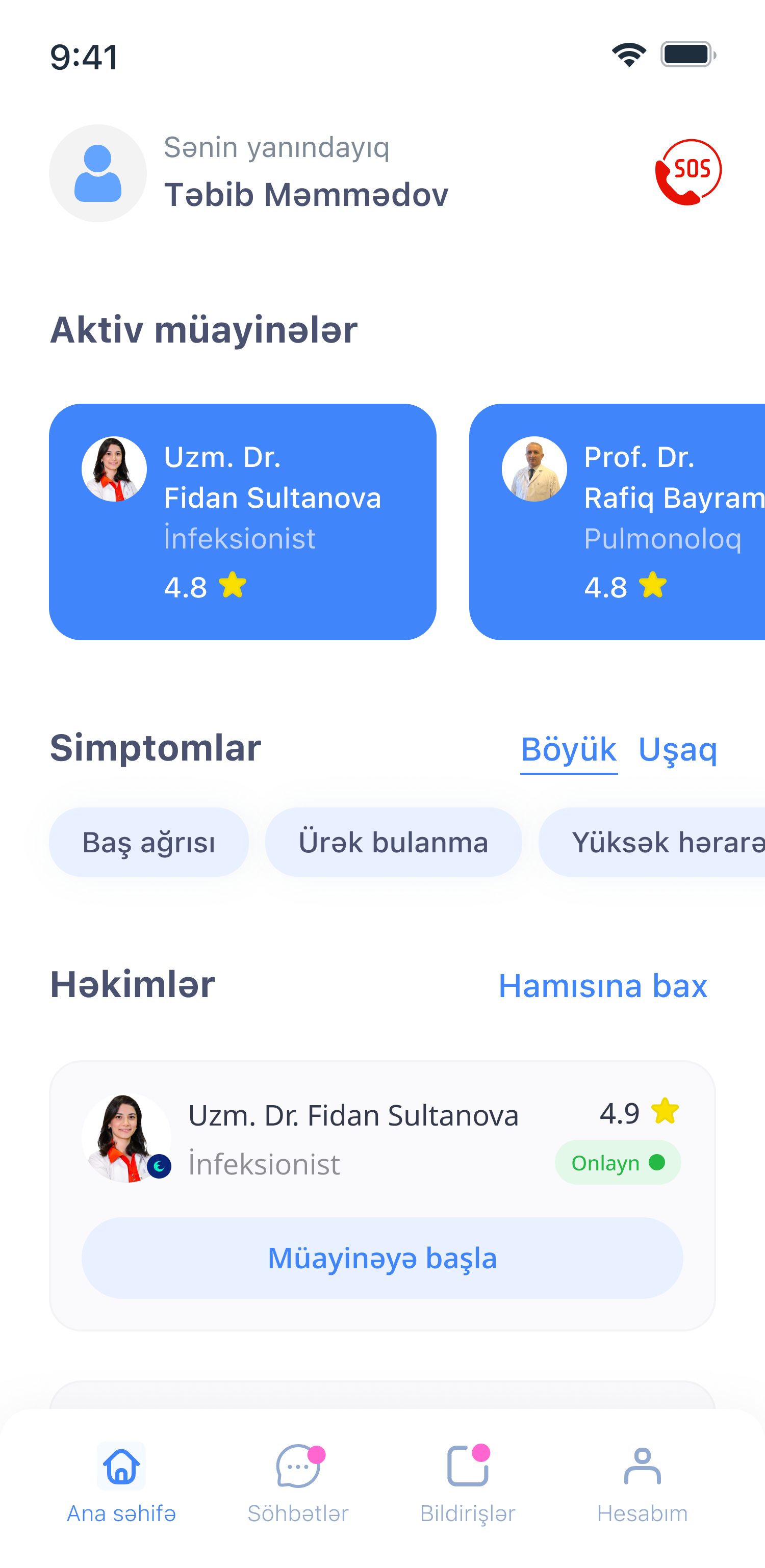Tap the SOS emergency call icon

tap(687, 172)
